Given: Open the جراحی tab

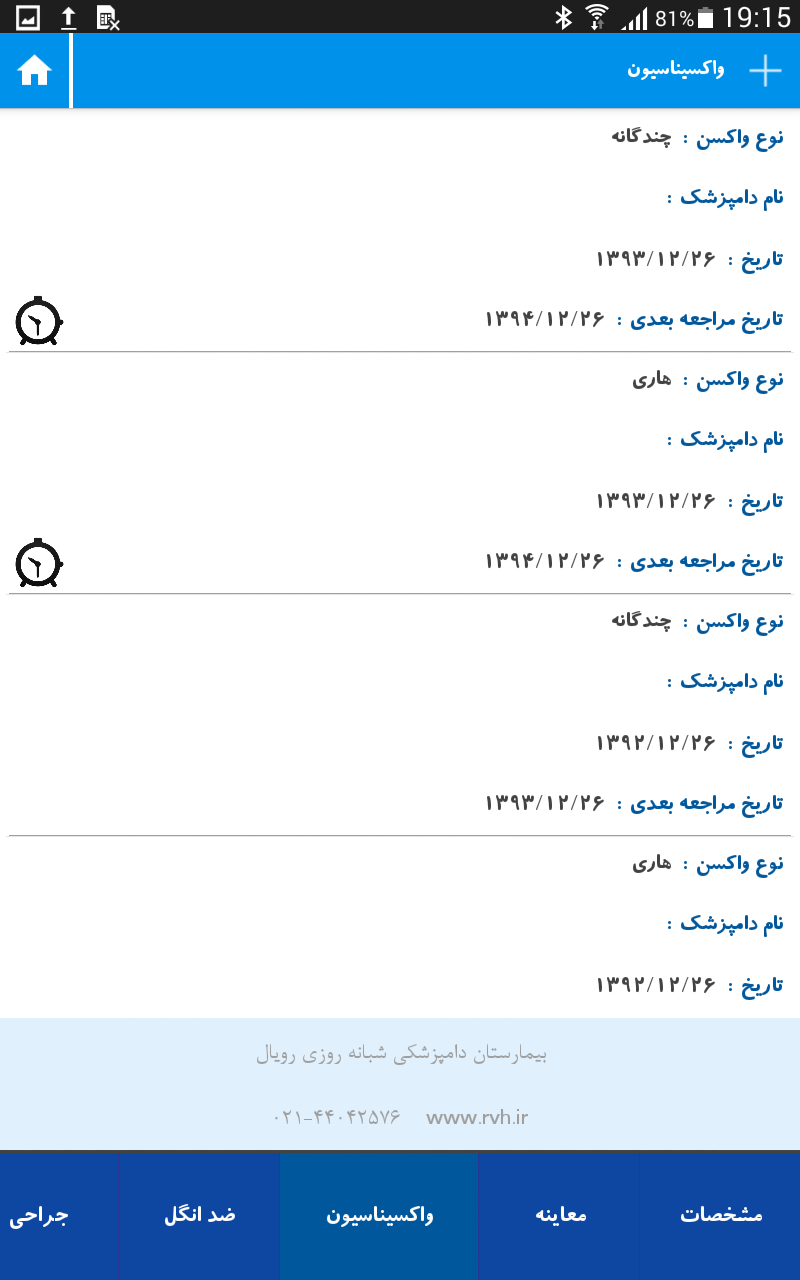Looking at the screenshot, I should pyautogui.click(x=39, y=1215).
